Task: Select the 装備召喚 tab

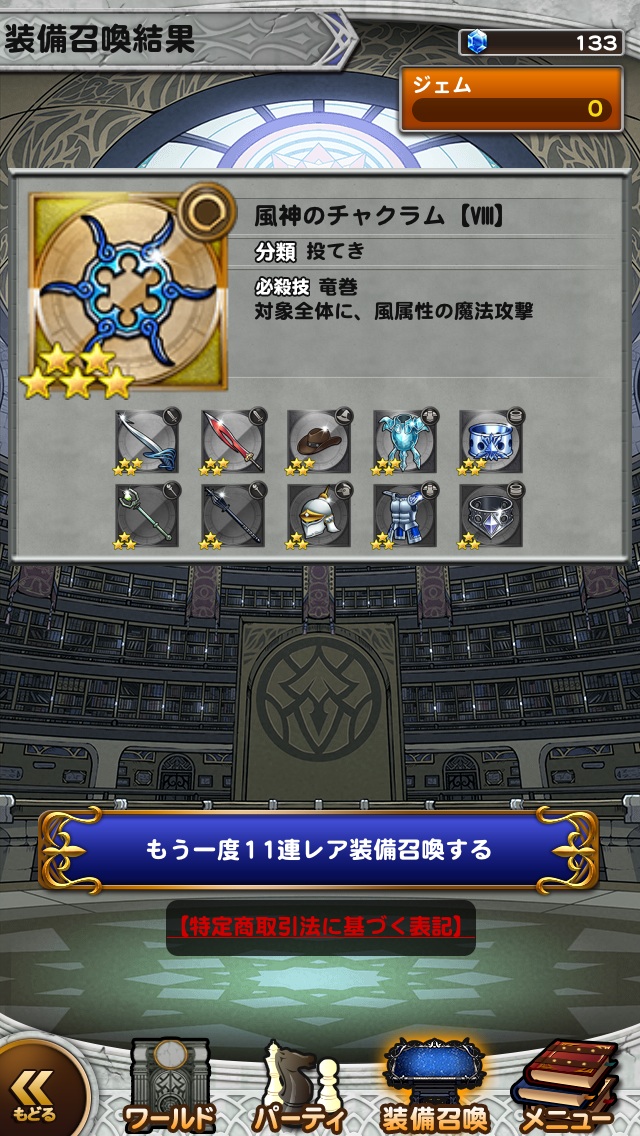Action: [434, 1087]
